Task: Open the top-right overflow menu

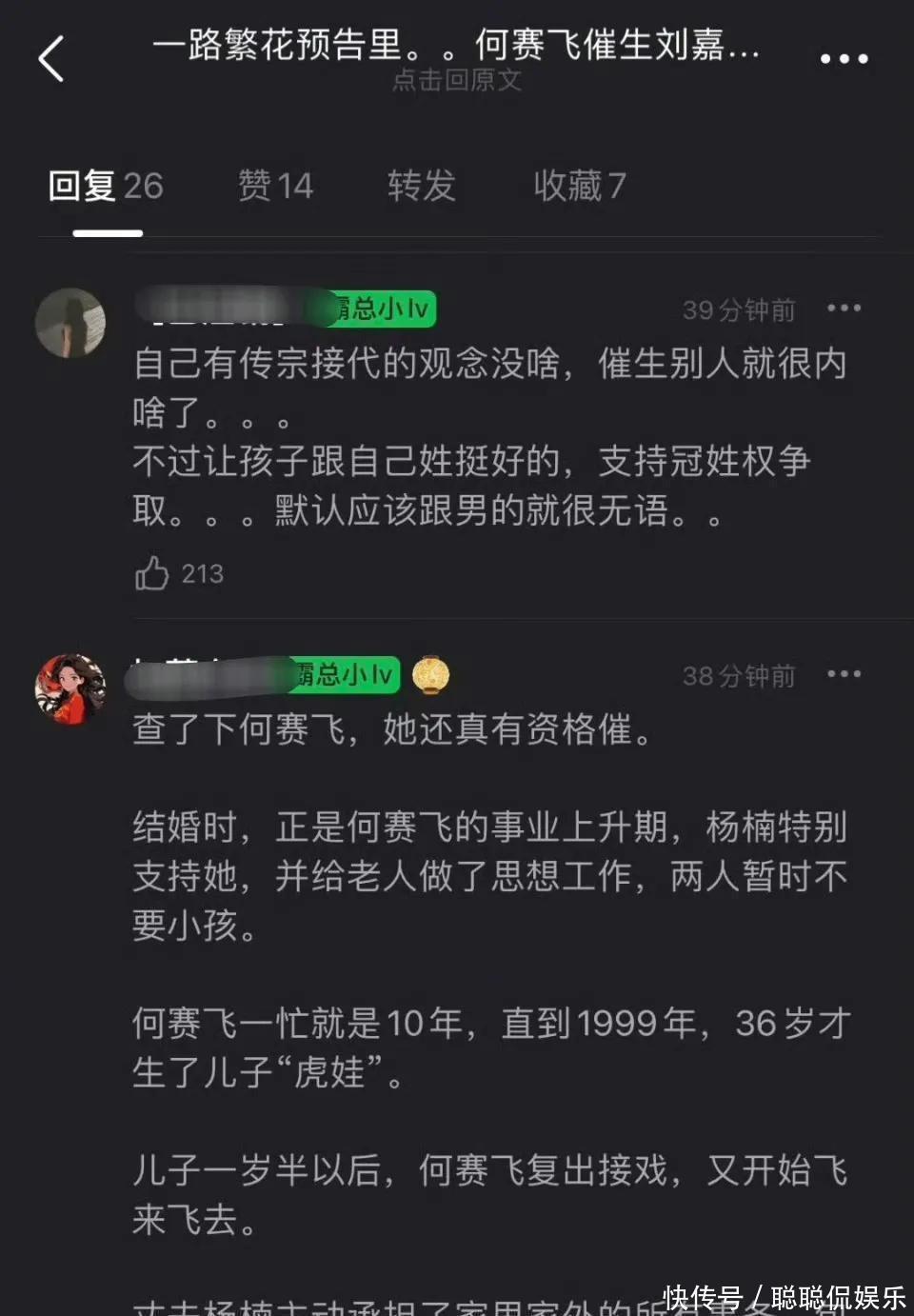Action: (844, 59)
